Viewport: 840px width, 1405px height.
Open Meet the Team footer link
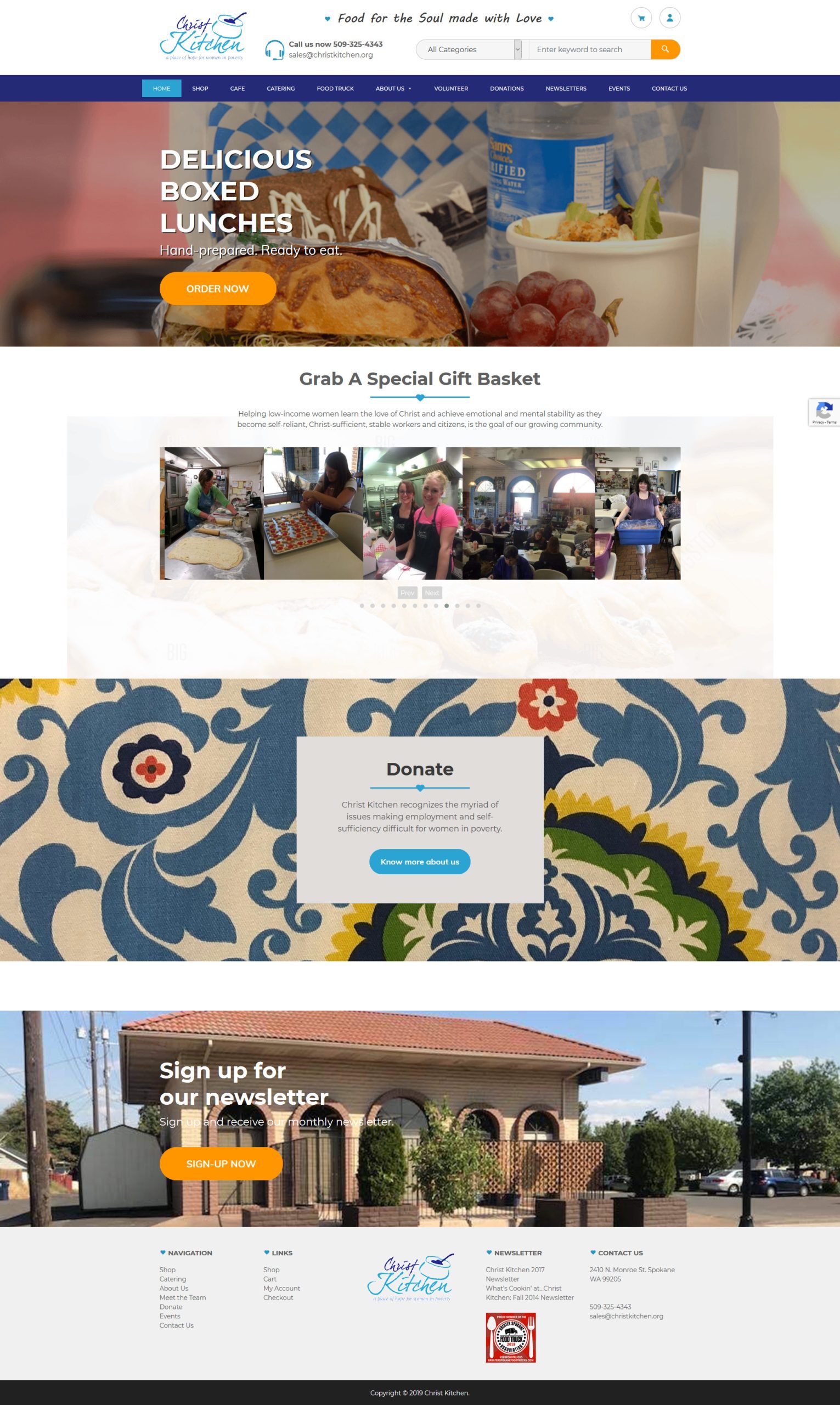[182, 1297]
